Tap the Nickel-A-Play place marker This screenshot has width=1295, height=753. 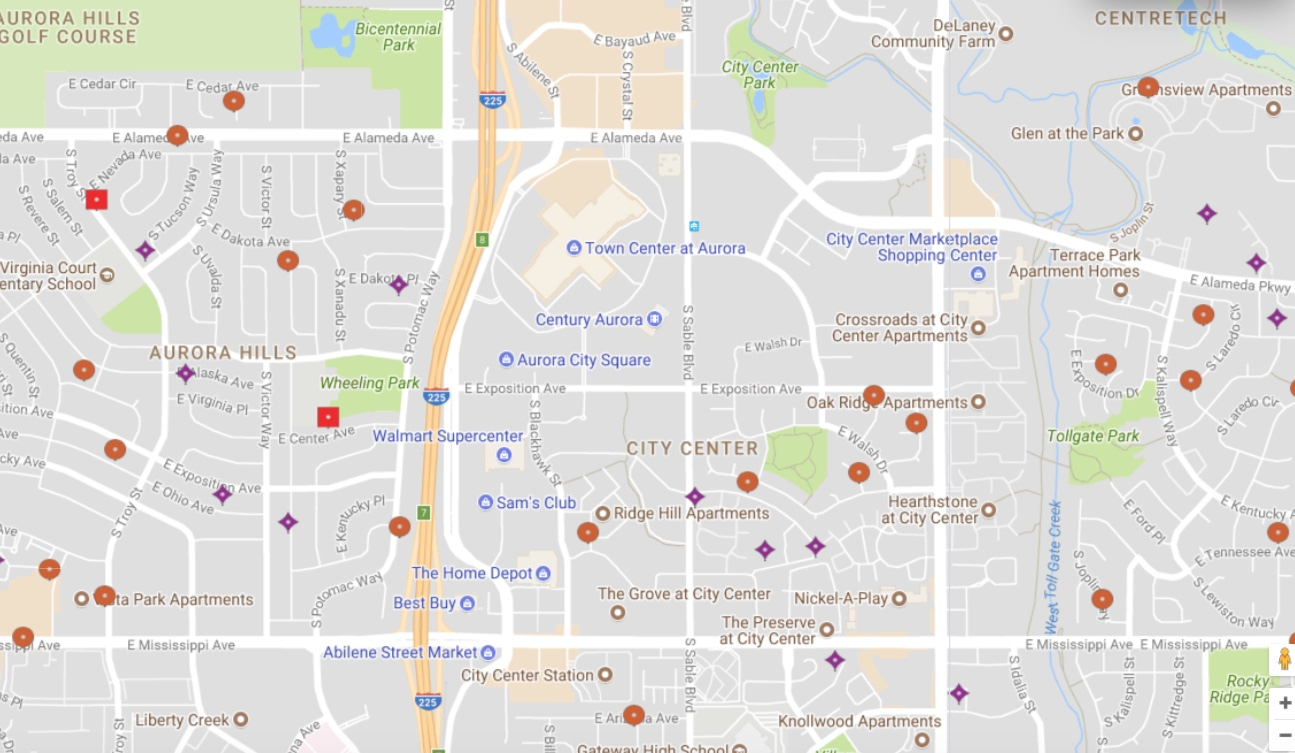[899, 599]
